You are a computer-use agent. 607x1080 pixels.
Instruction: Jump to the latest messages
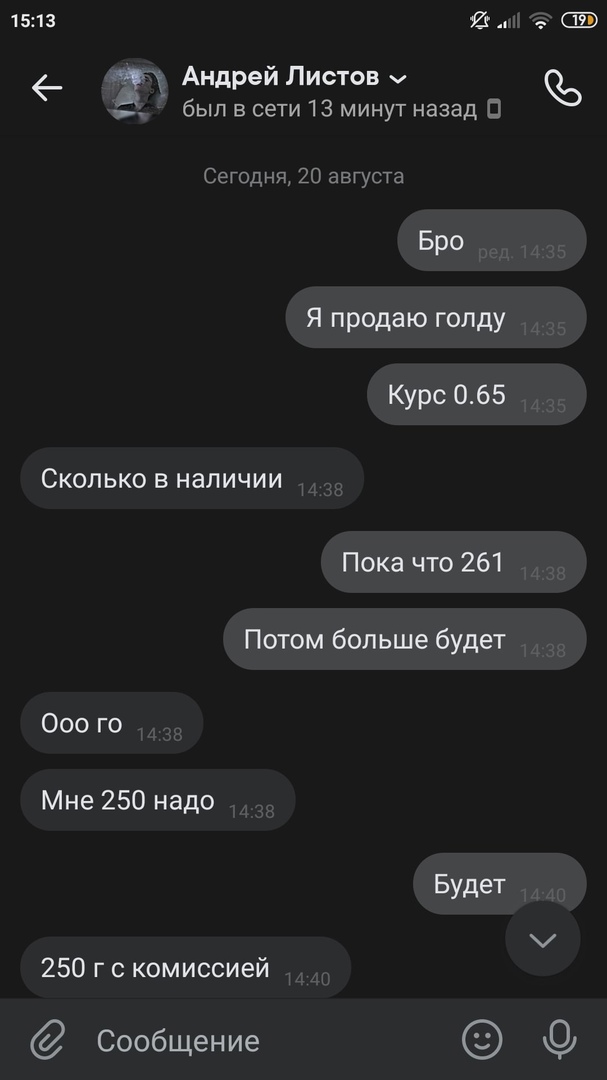point(542,940)
